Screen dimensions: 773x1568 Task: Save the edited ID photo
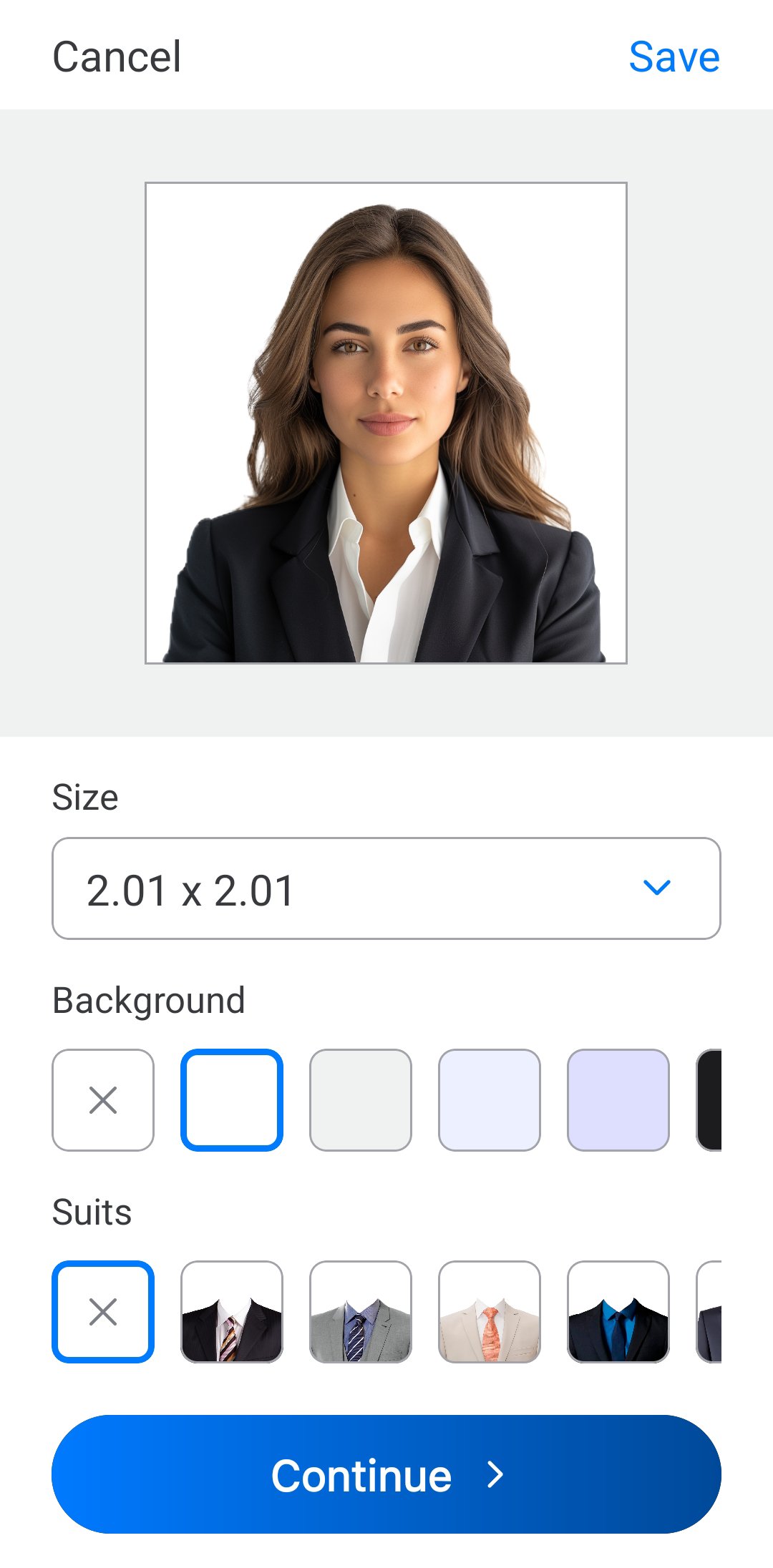coord(674,57)
